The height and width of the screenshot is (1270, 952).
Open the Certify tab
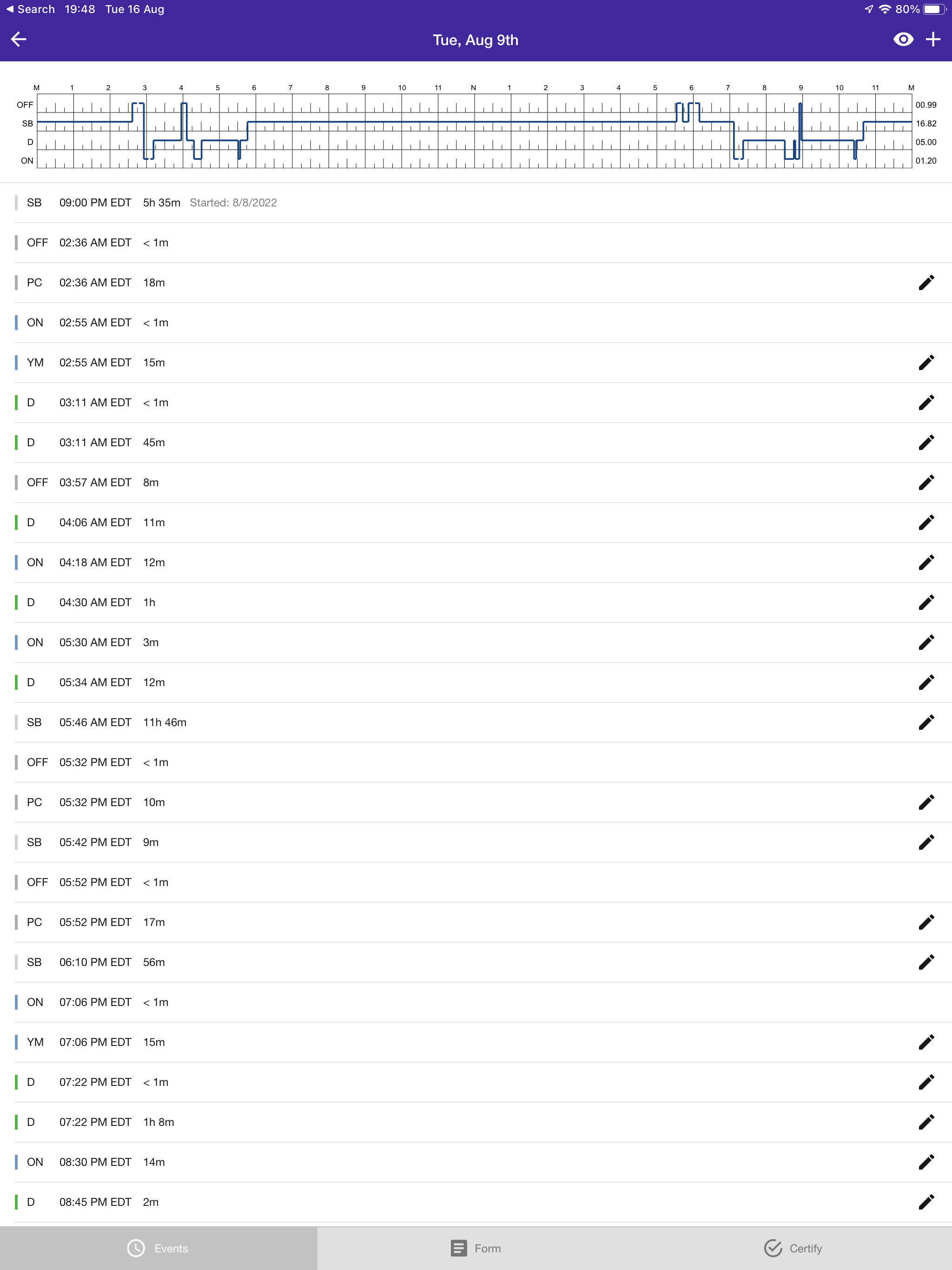(793, 1248)
